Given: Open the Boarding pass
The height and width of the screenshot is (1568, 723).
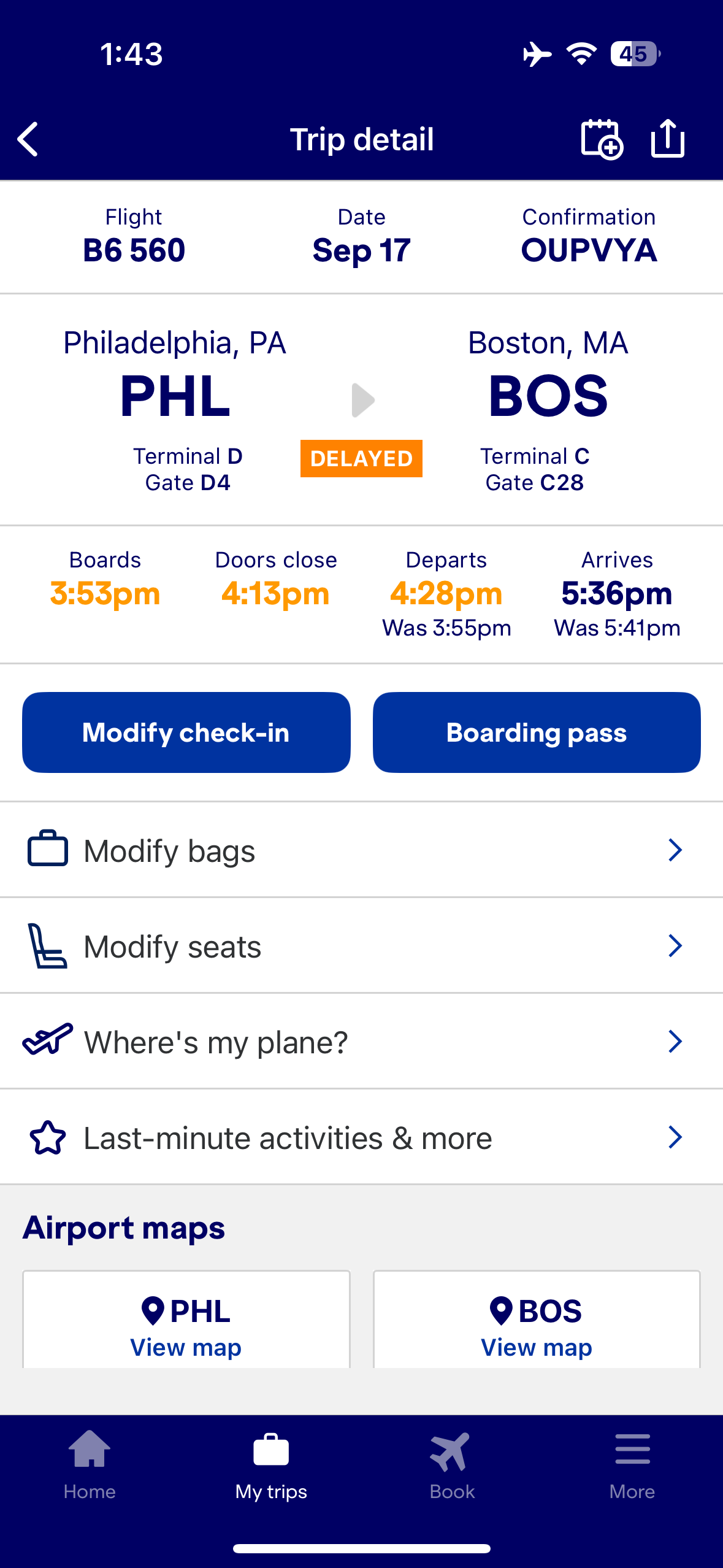Looking at the screenshot, I should pos(537,732).
